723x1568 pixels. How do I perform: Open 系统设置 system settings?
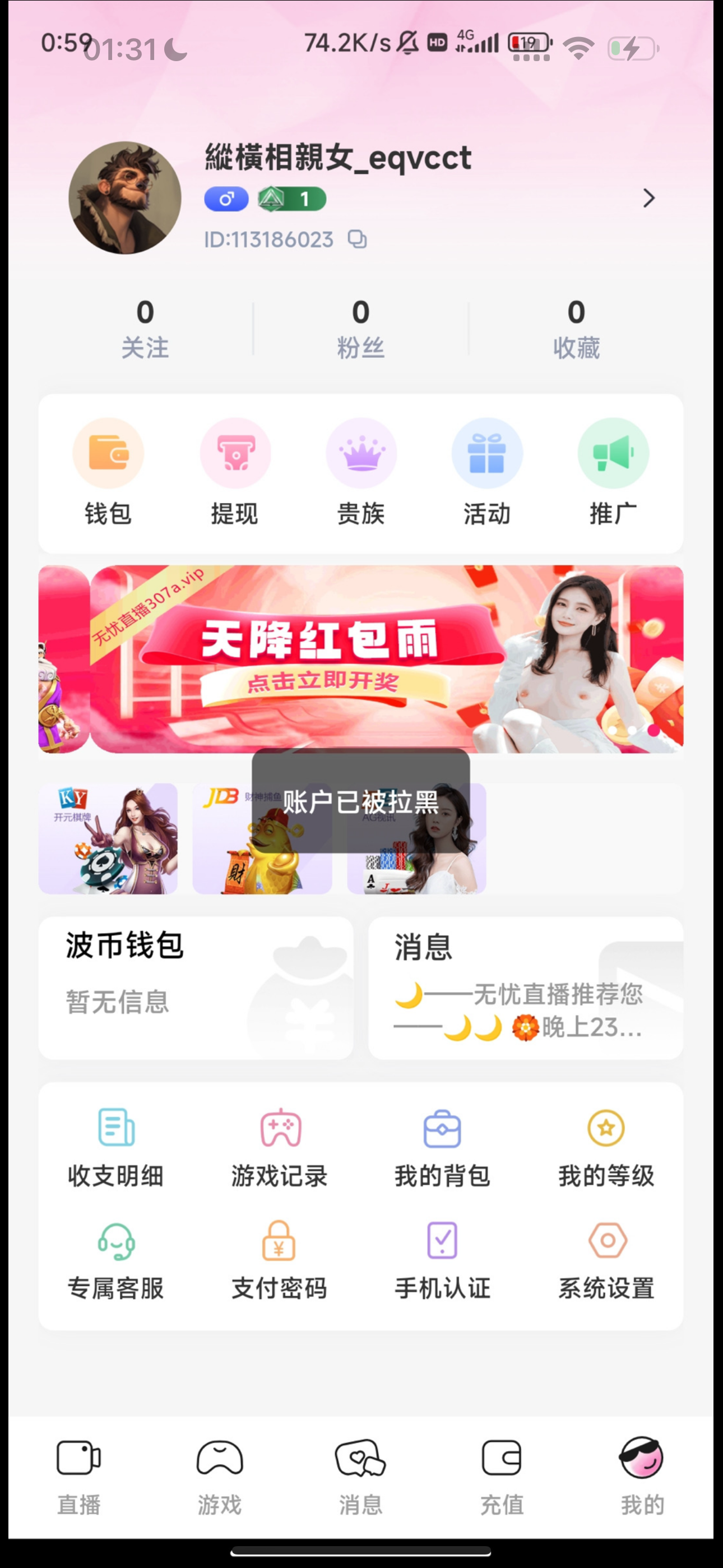606,1260
